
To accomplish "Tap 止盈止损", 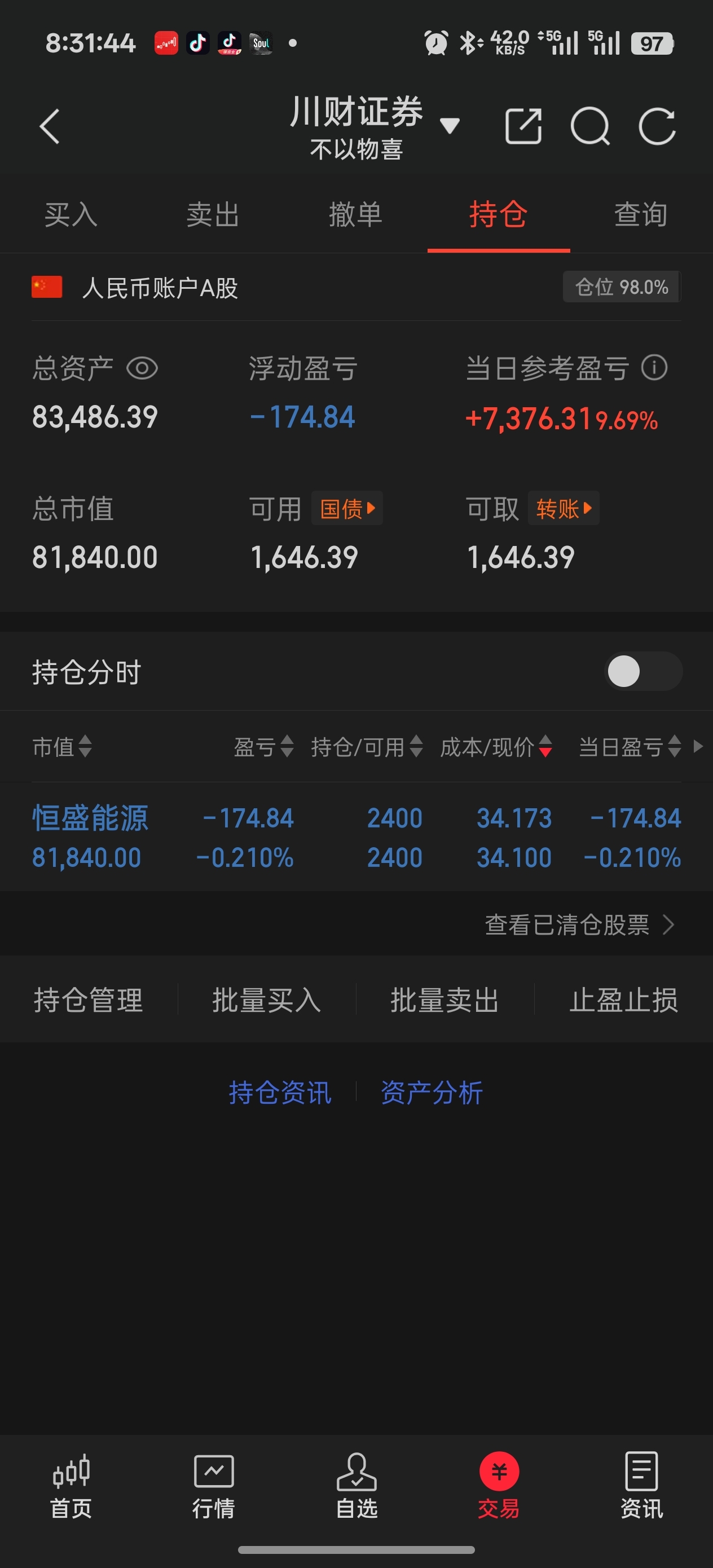I will [623, 999].
